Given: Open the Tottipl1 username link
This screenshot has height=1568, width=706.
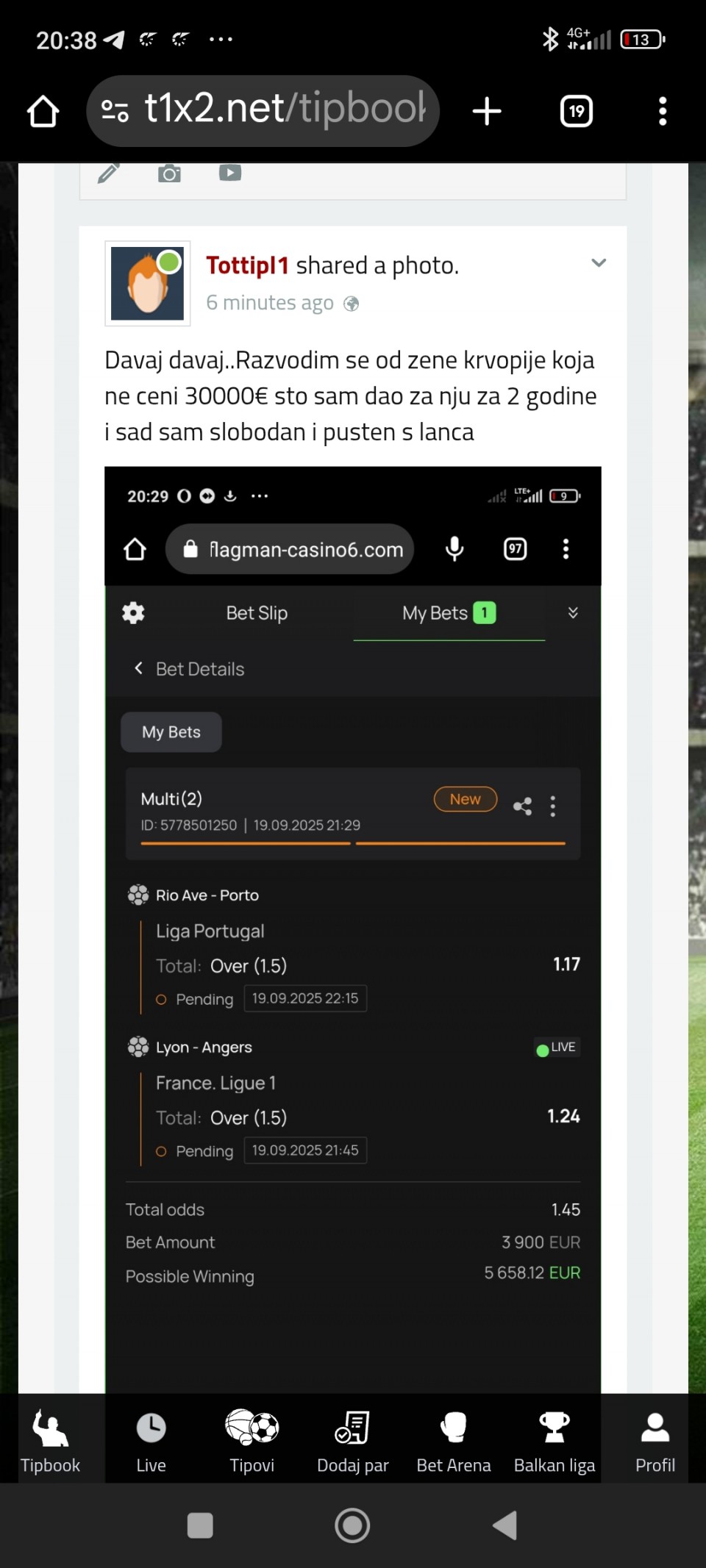Looking at the screenshot, I should (247, 265).
